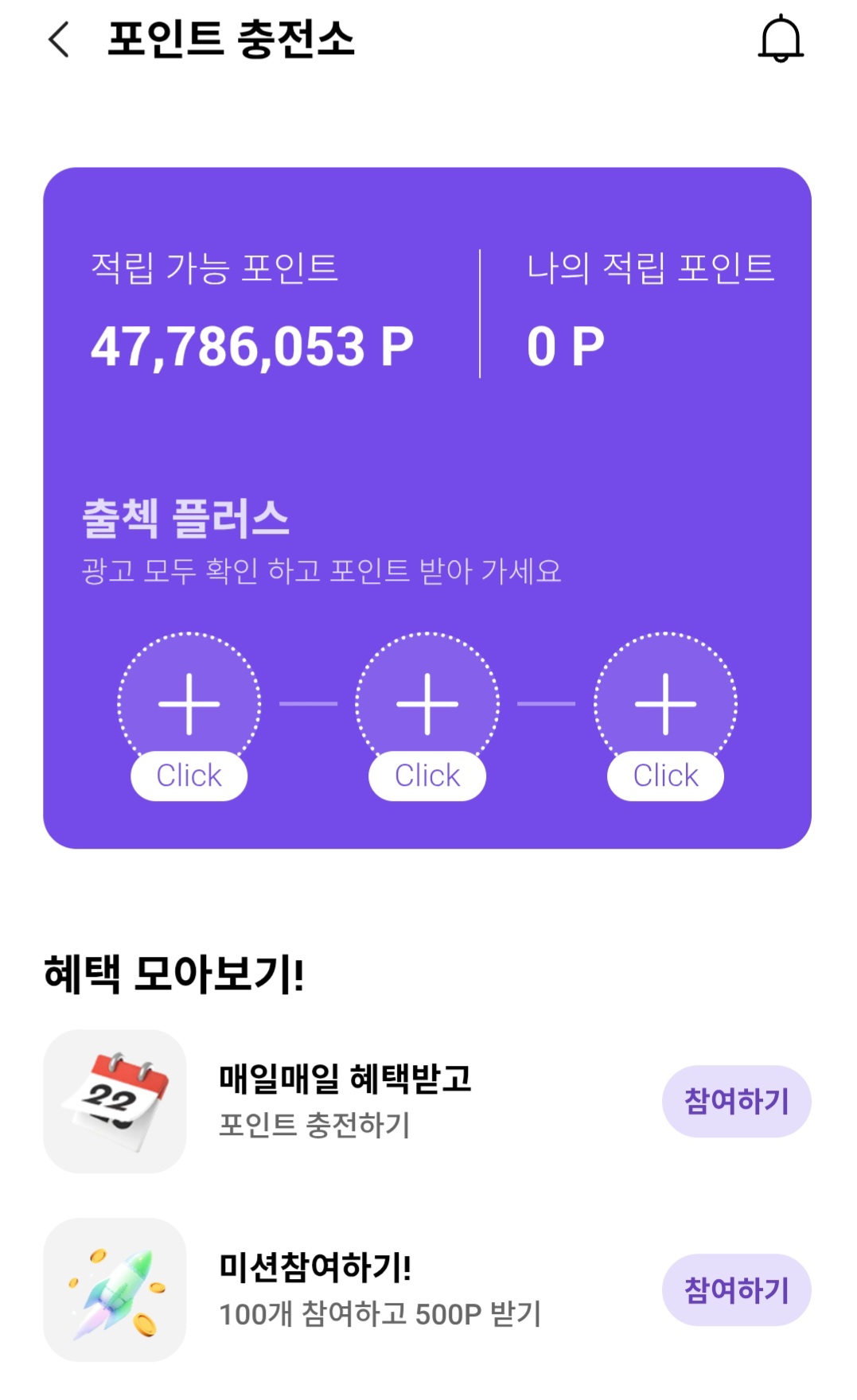Go back from 포인트 충전소
This screenshot has width=857, height=1400.
pos(60,39)
